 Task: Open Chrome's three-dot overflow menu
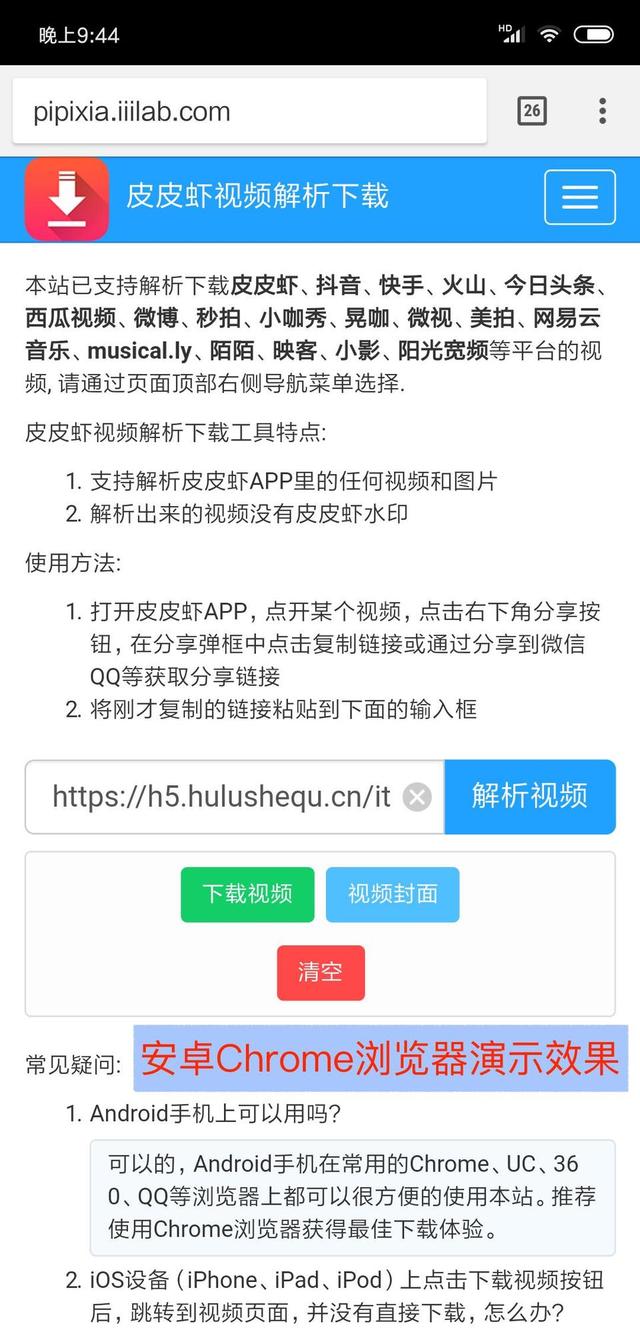tap(602, 111)
